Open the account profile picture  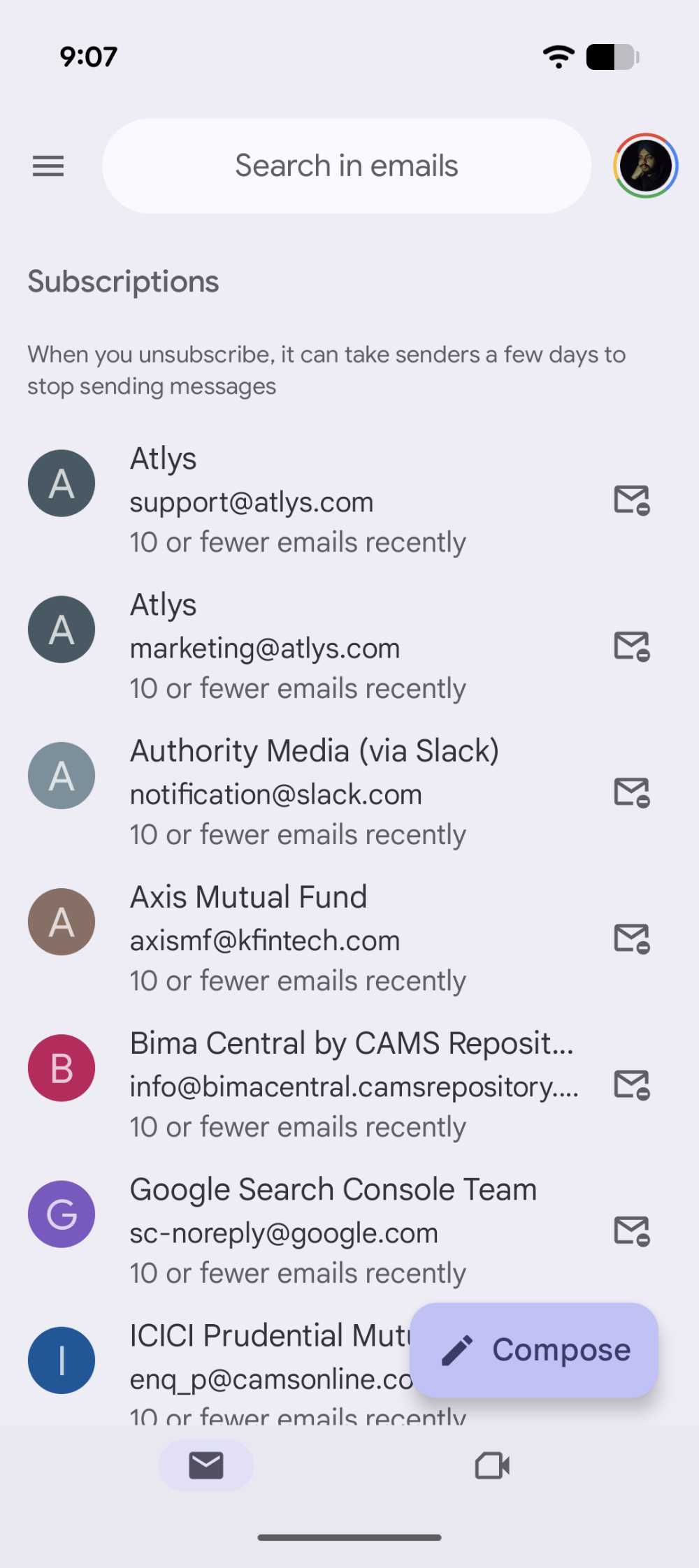click(x=645, y=166)
